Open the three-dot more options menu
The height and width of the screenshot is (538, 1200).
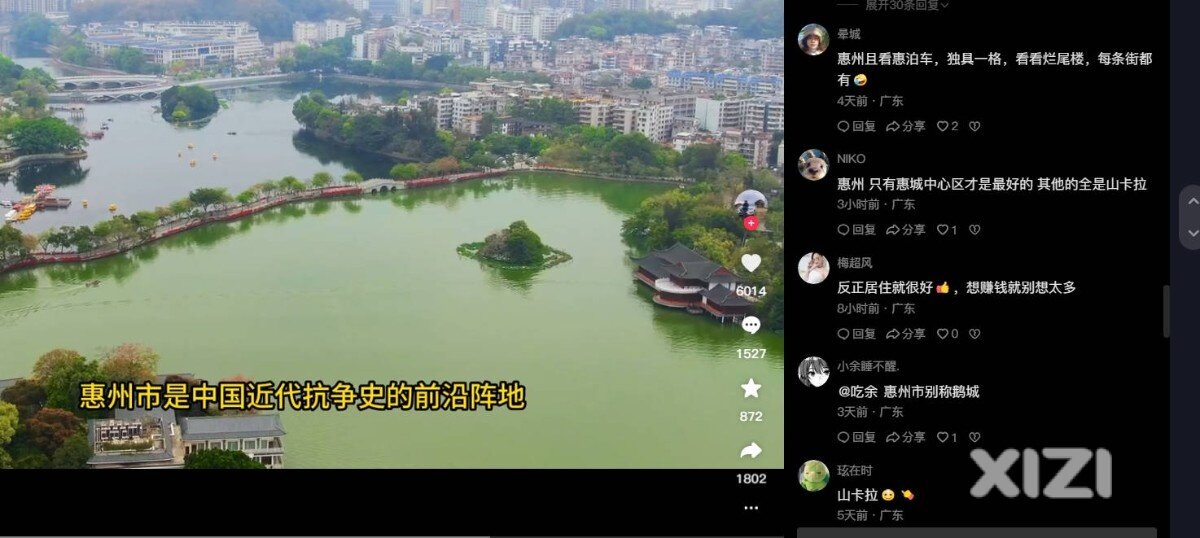[x=751, y=508]
